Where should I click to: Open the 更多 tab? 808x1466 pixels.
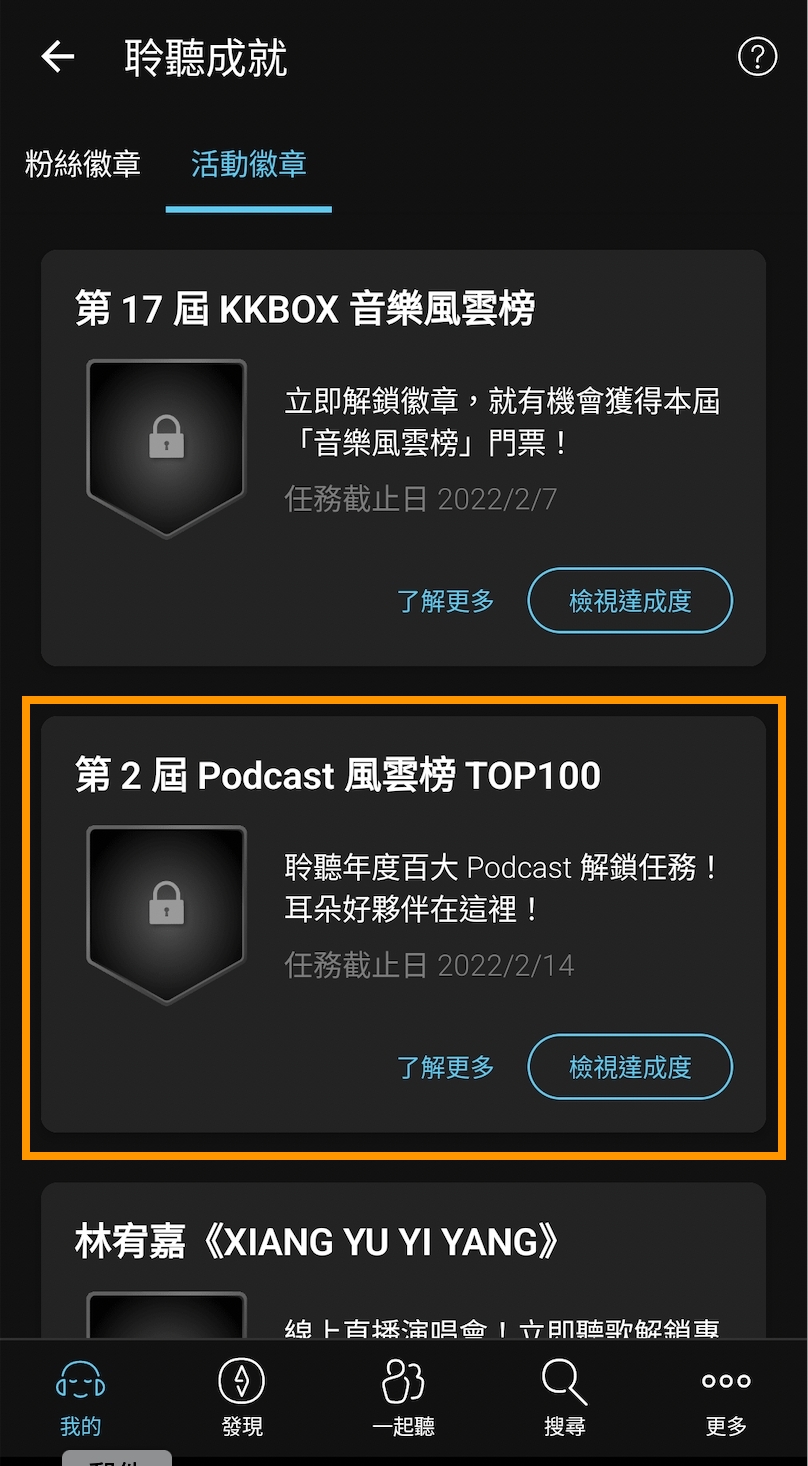point(726,1398)
